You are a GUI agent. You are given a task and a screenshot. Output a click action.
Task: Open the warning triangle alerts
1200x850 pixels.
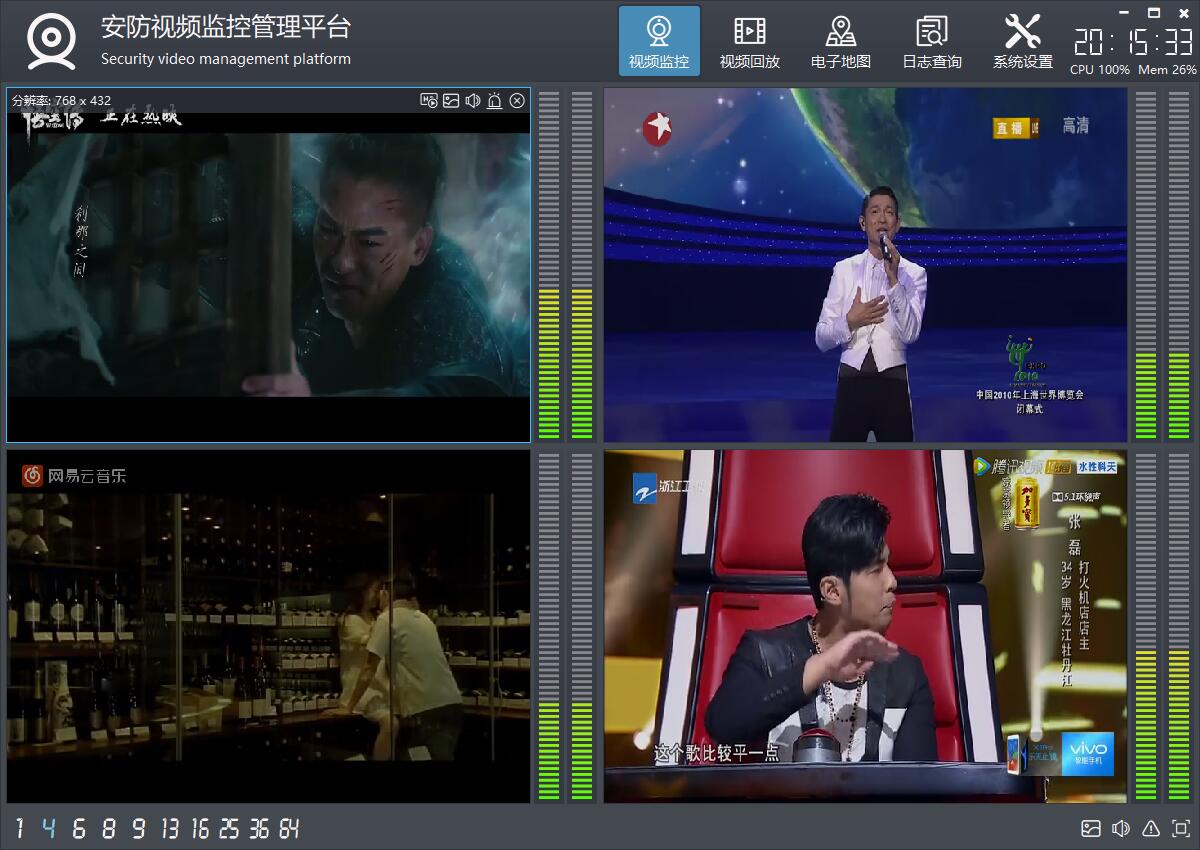[x=1151, y=828]
